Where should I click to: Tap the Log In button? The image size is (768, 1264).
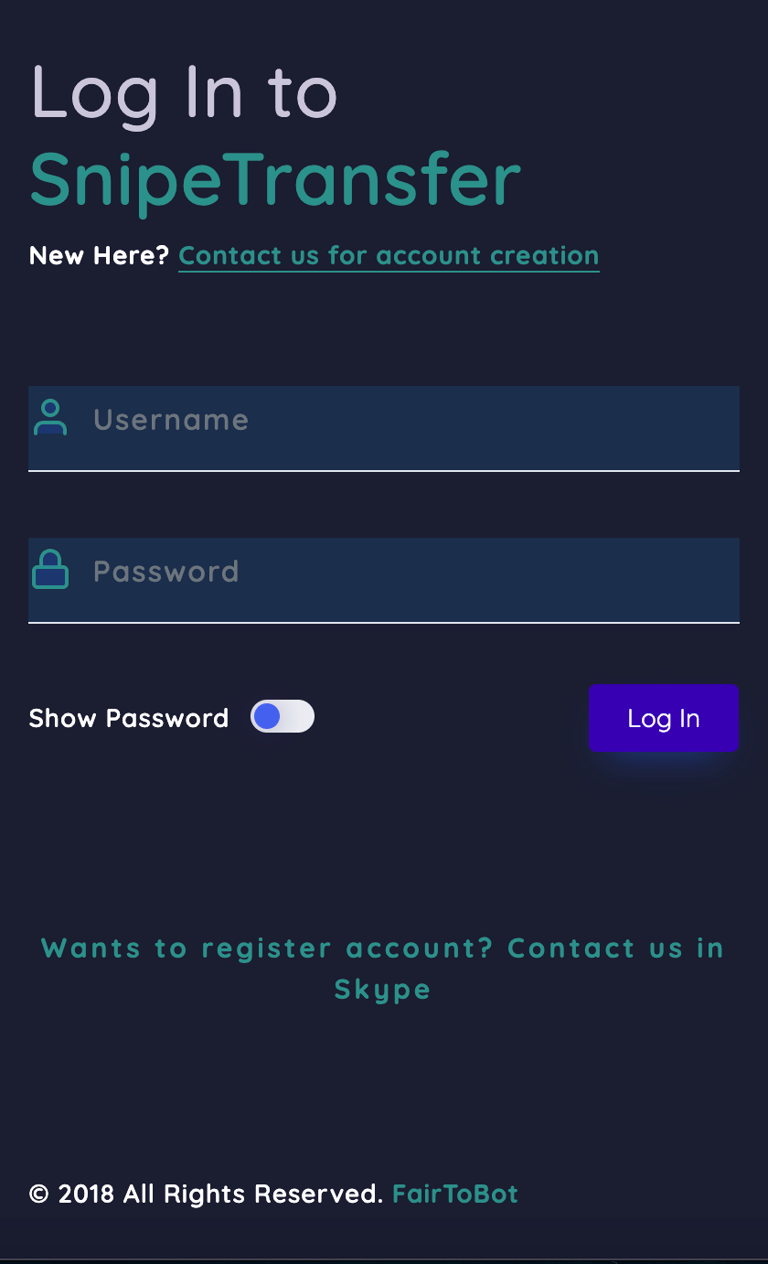(x=664, y=718)
